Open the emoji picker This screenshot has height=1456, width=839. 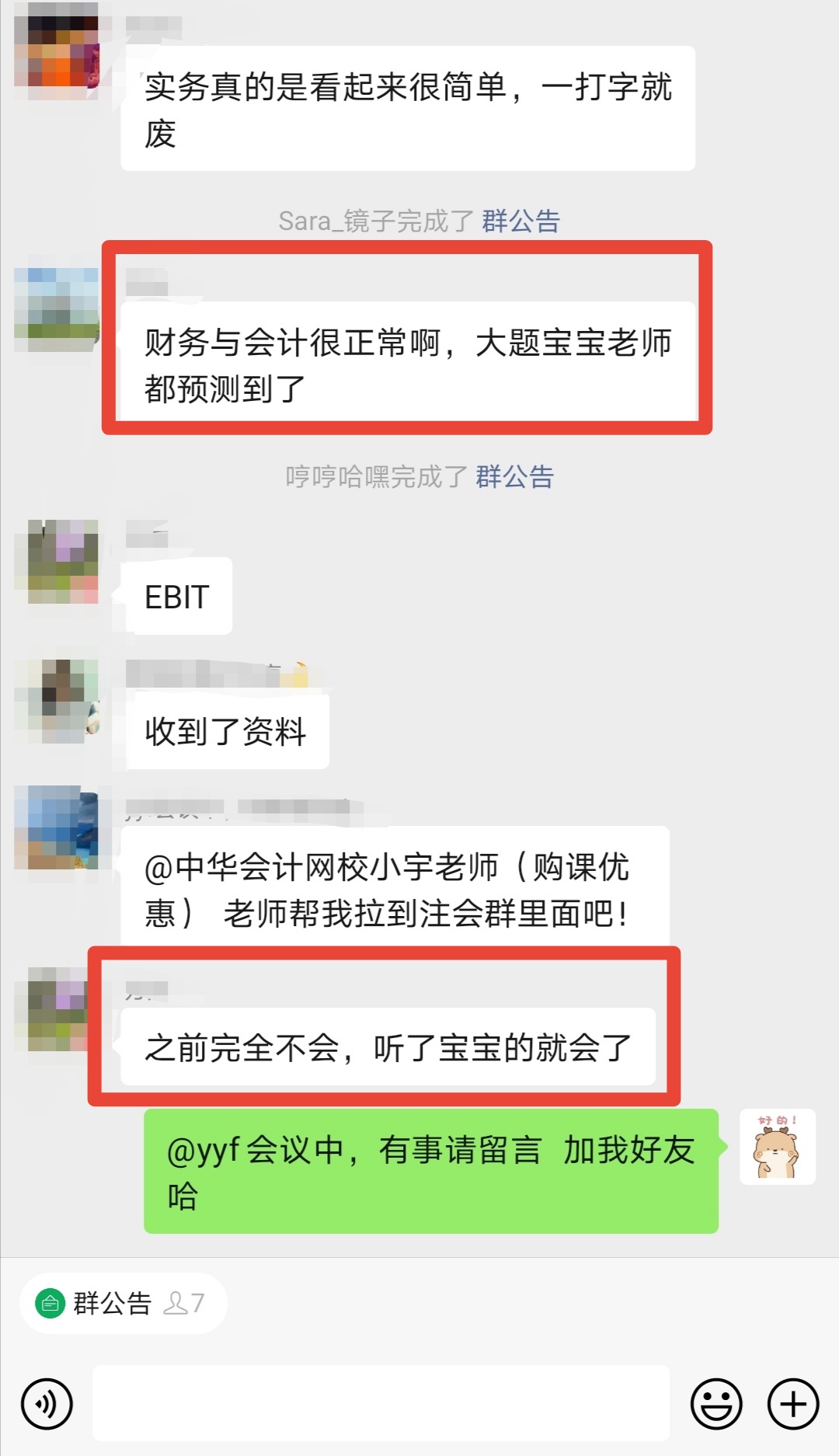[716, 1404]
